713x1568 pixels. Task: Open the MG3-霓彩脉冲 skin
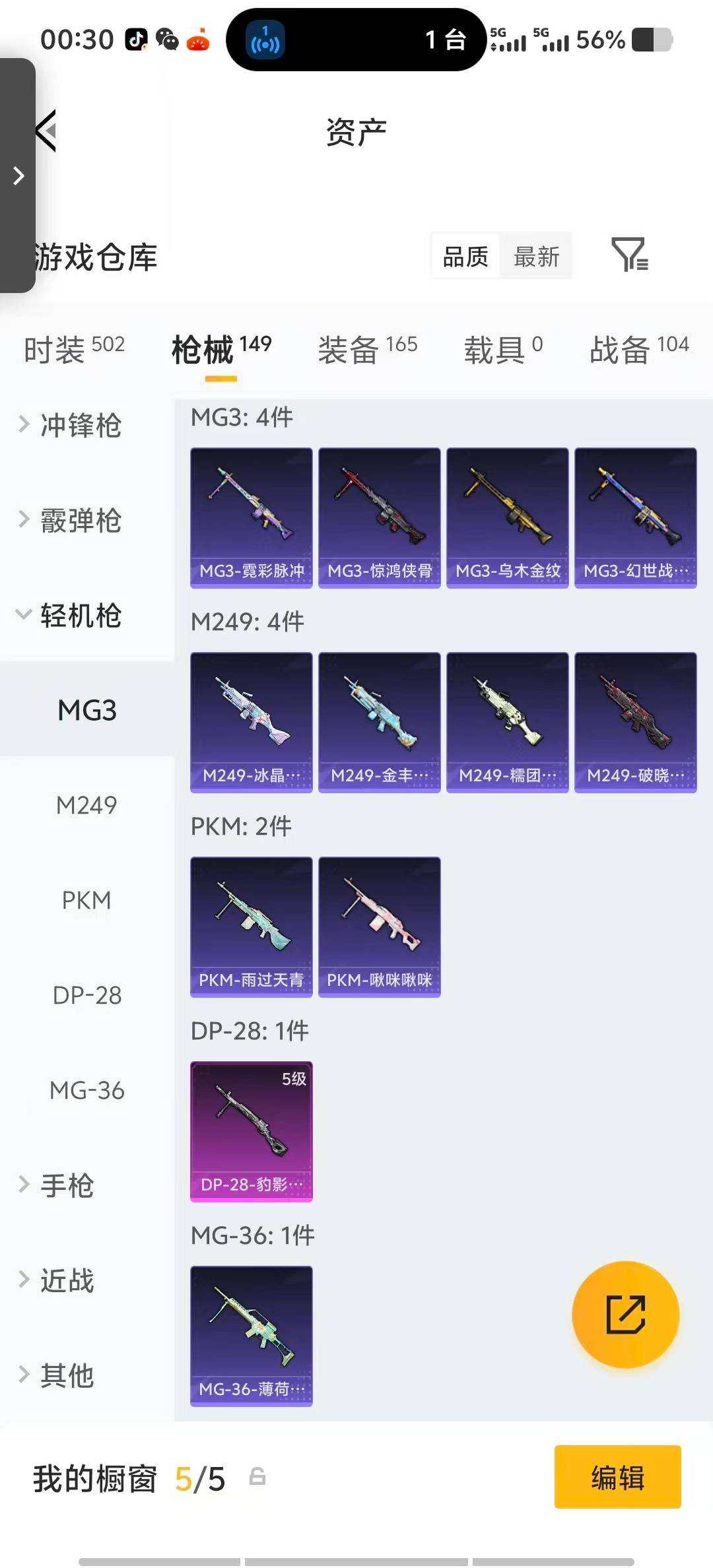coord(252,517)
